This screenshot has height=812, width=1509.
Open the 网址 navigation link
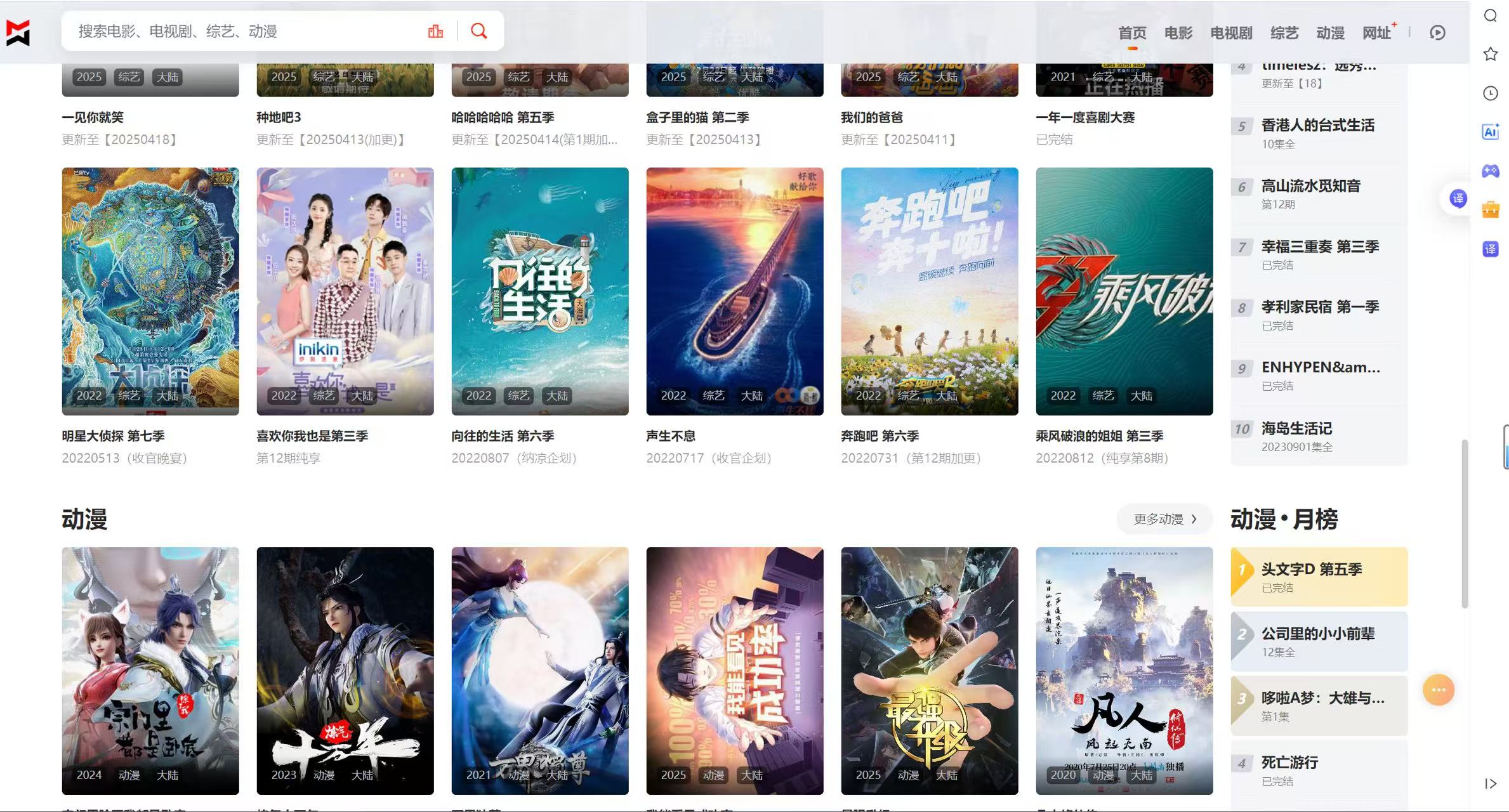(x=1376, y=33)
